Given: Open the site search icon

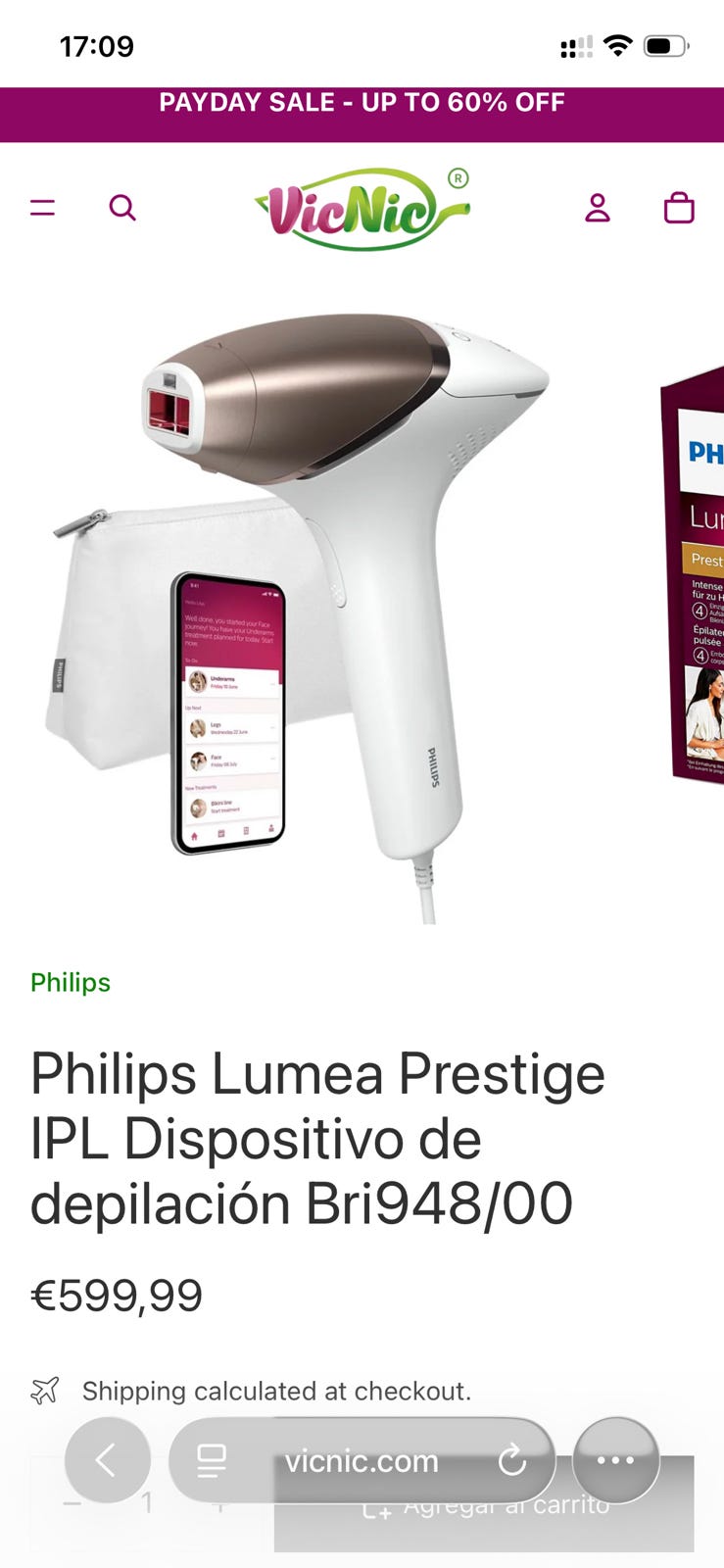Looking at the screenshot, I should point(122,208).
